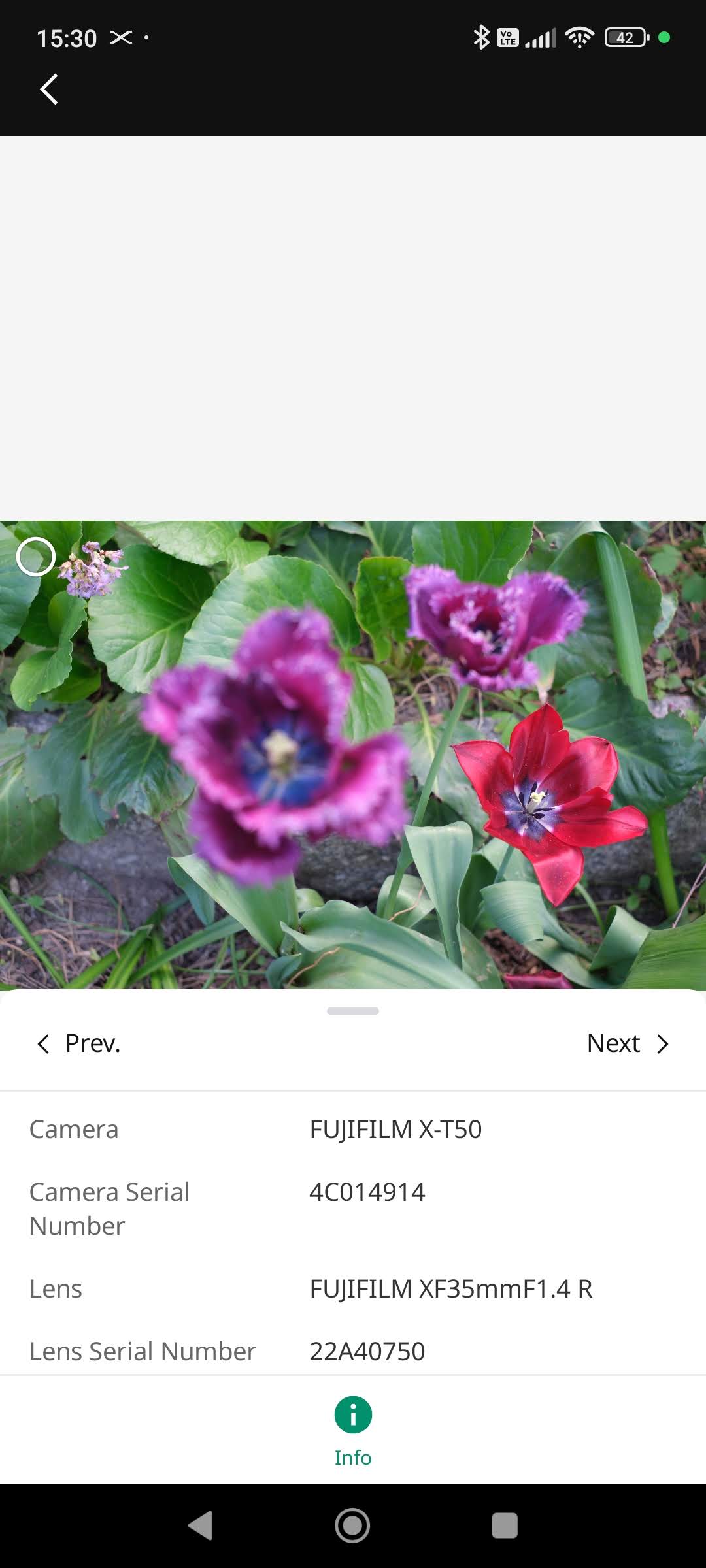Tap the system back button
The width and height of the screenshot is (706, 1568).
pos(201,1526)
